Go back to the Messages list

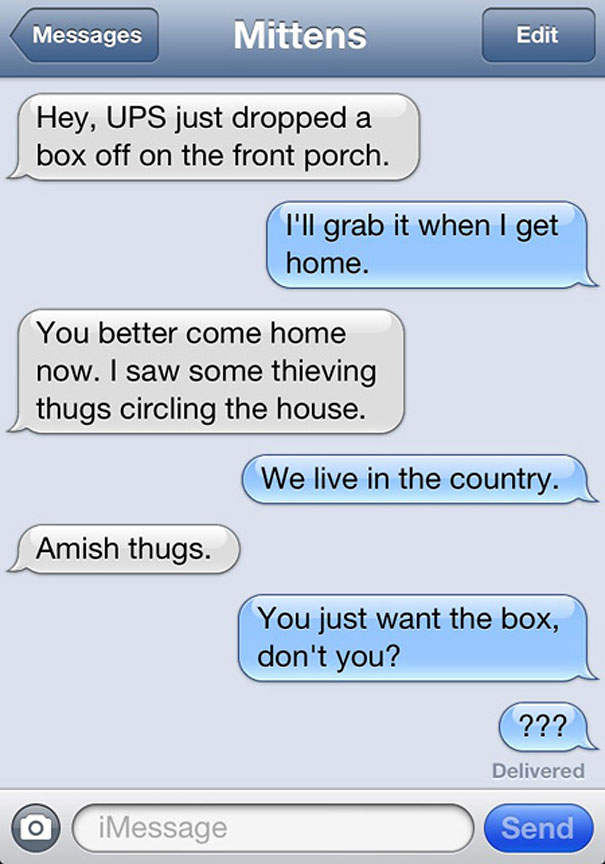pyautogui.click(x=85, y=36)
